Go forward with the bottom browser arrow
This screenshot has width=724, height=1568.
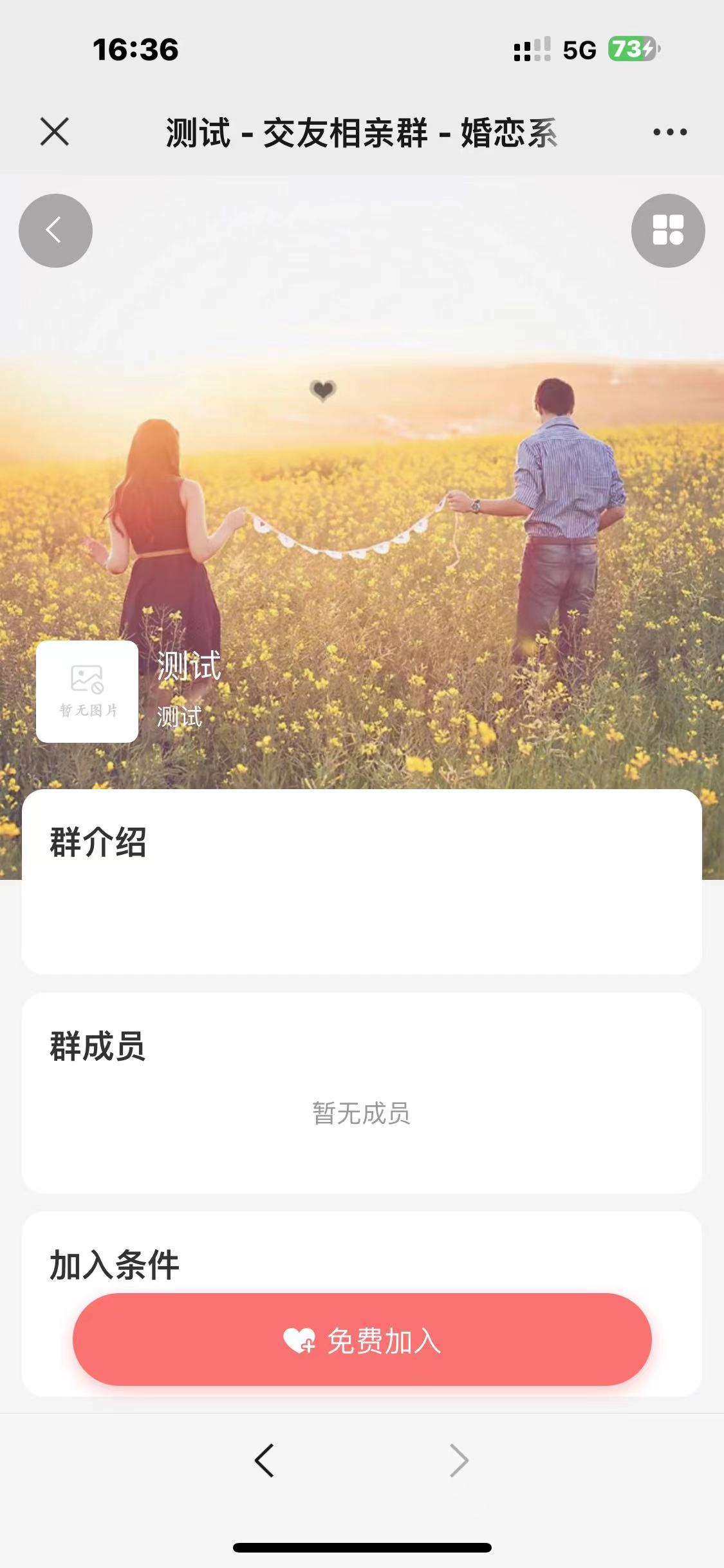point(458,1460)
